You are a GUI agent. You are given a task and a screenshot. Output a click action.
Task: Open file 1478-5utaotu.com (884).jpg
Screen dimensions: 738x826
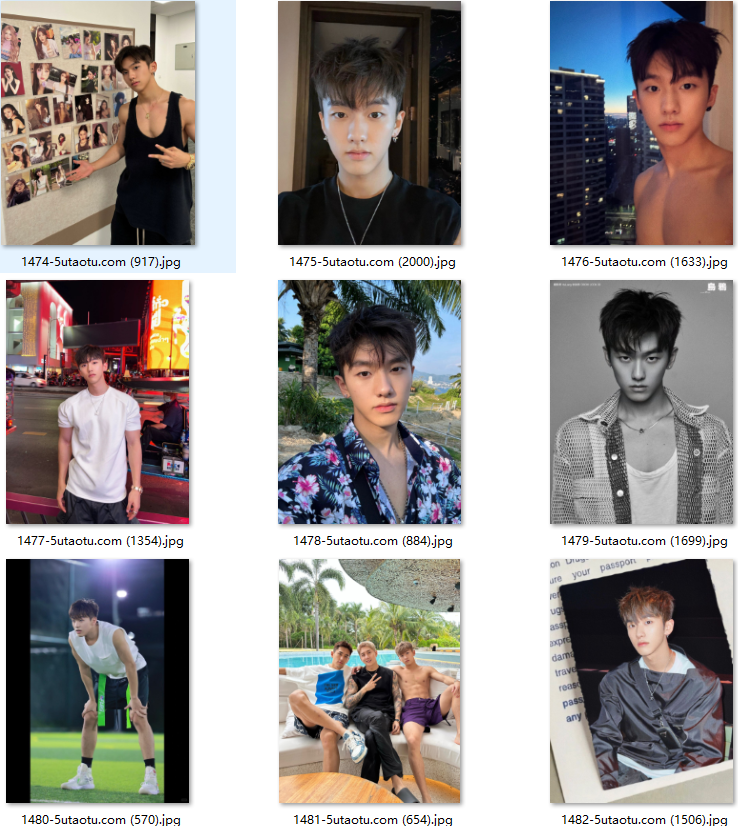point(369,402)
